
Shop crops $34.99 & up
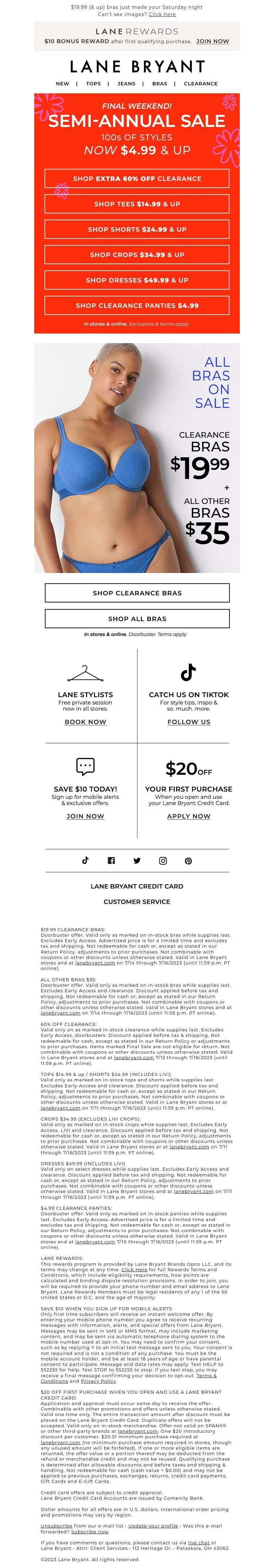tap(137, 255)
